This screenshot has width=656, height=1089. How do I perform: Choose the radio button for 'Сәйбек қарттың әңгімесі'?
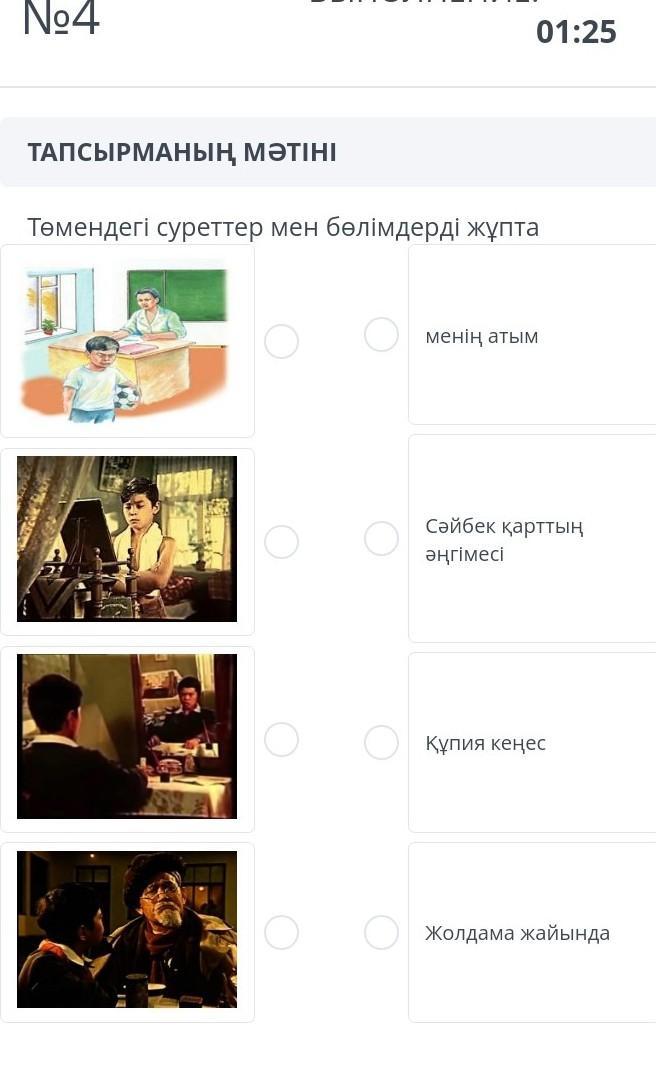[x=381, y=538]
